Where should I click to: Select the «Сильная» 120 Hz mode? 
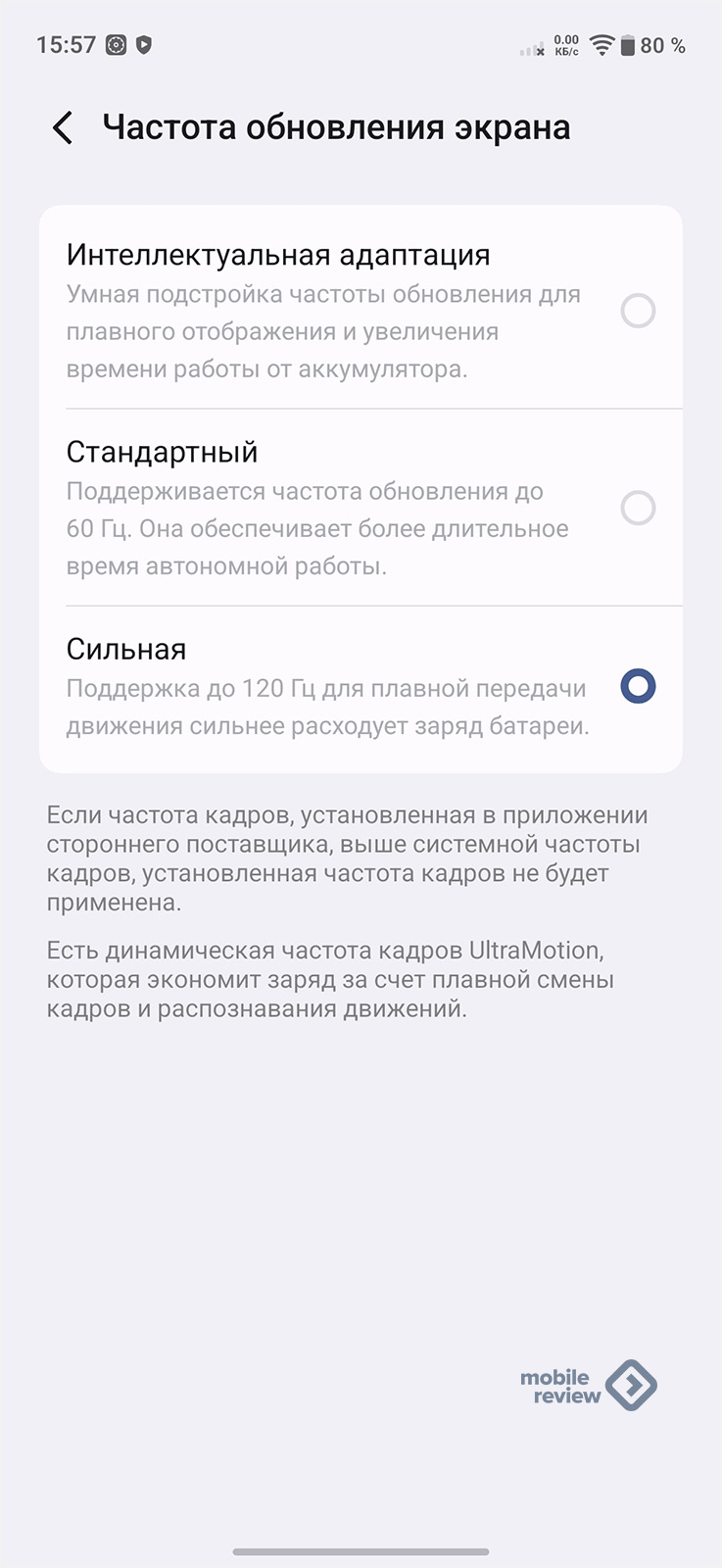(x=638, y=686)
